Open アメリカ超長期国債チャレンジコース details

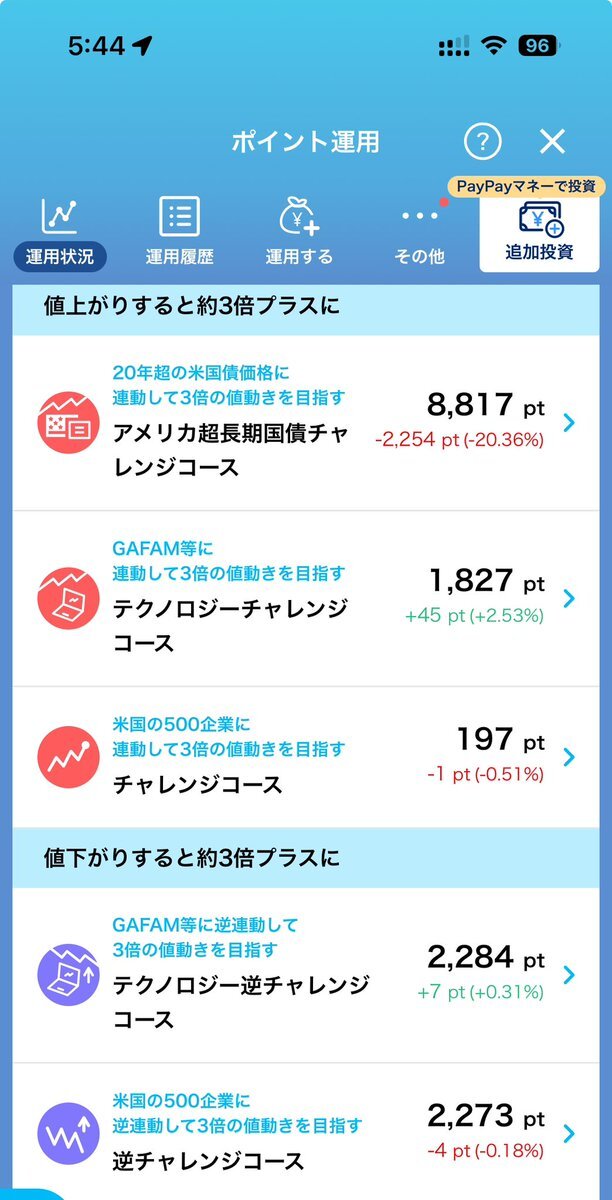tap(306, 422)
